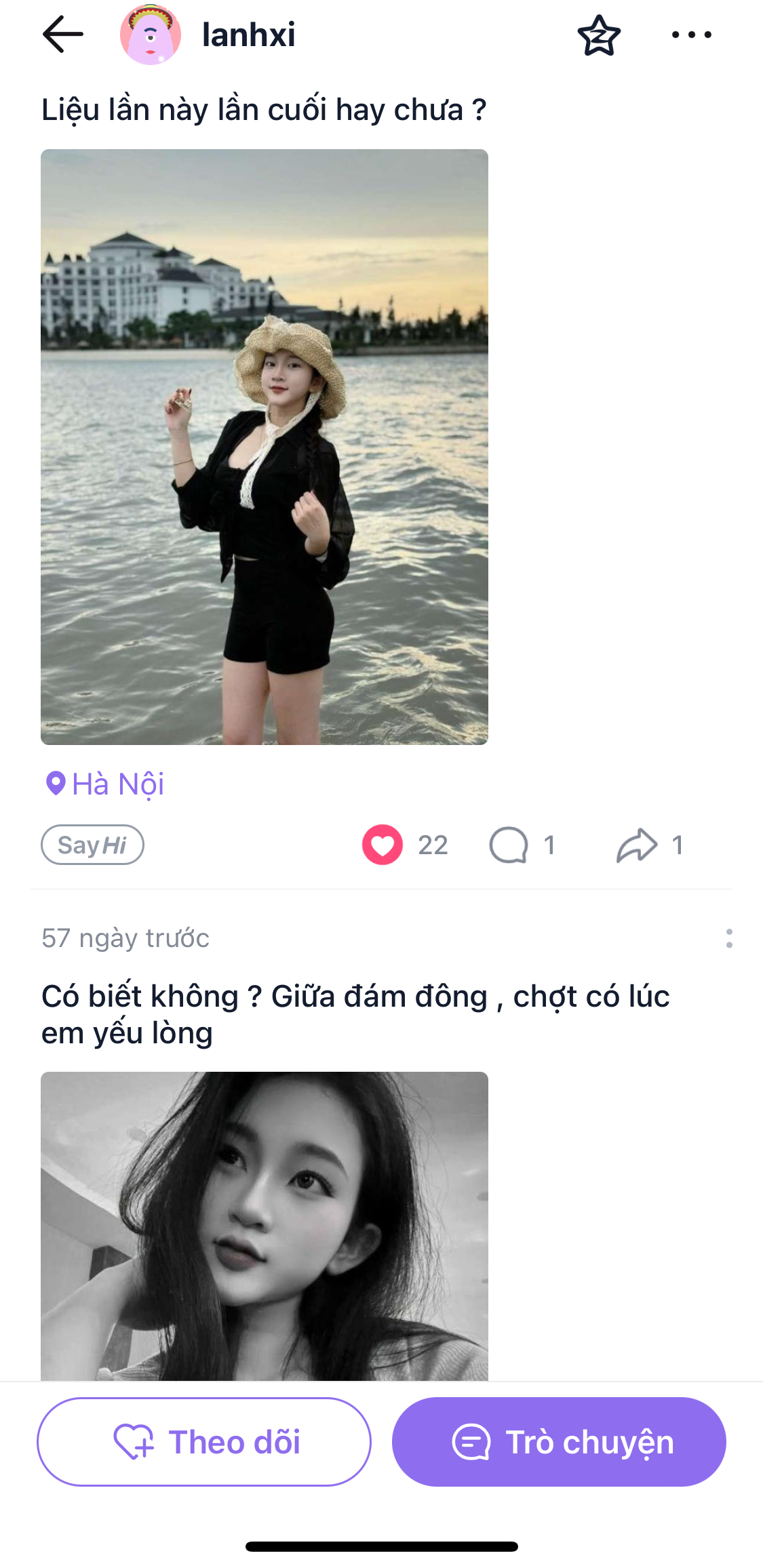763x1568 pixels.
Task: Start a chat via Trò chuyện
Action: tap(559, 1442)
